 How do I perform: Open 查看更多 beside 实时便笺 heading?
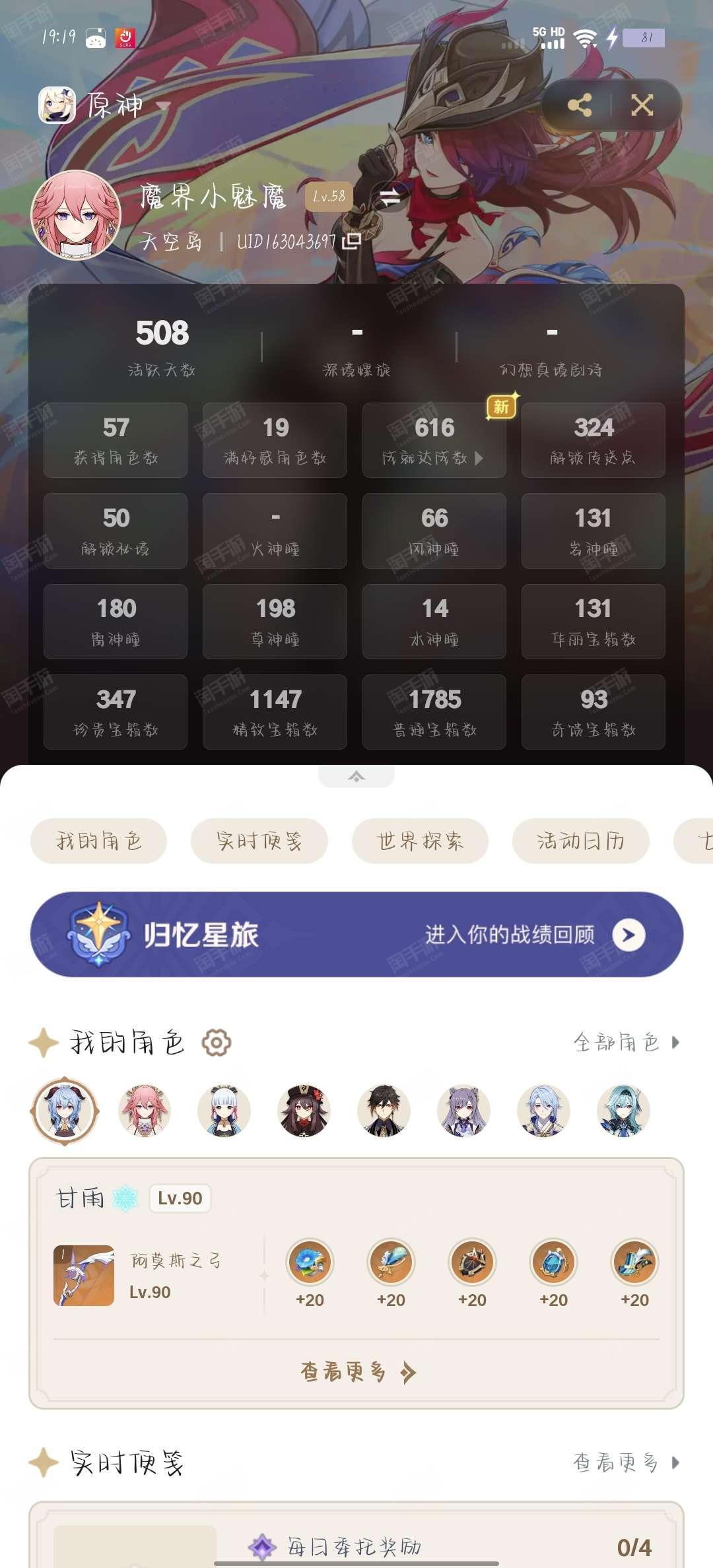point(626,1462)
